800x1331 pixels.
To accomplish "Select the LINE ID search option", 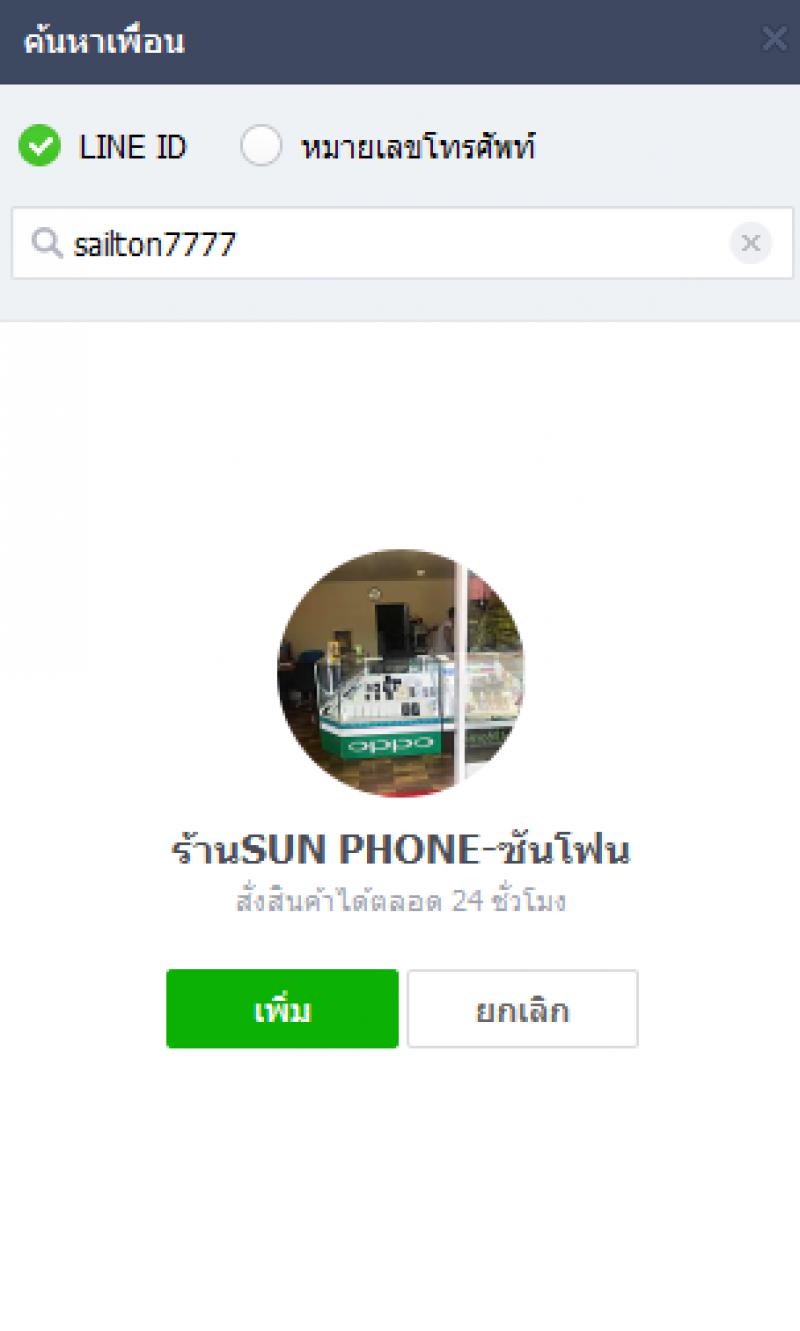I will coord(40,146).
